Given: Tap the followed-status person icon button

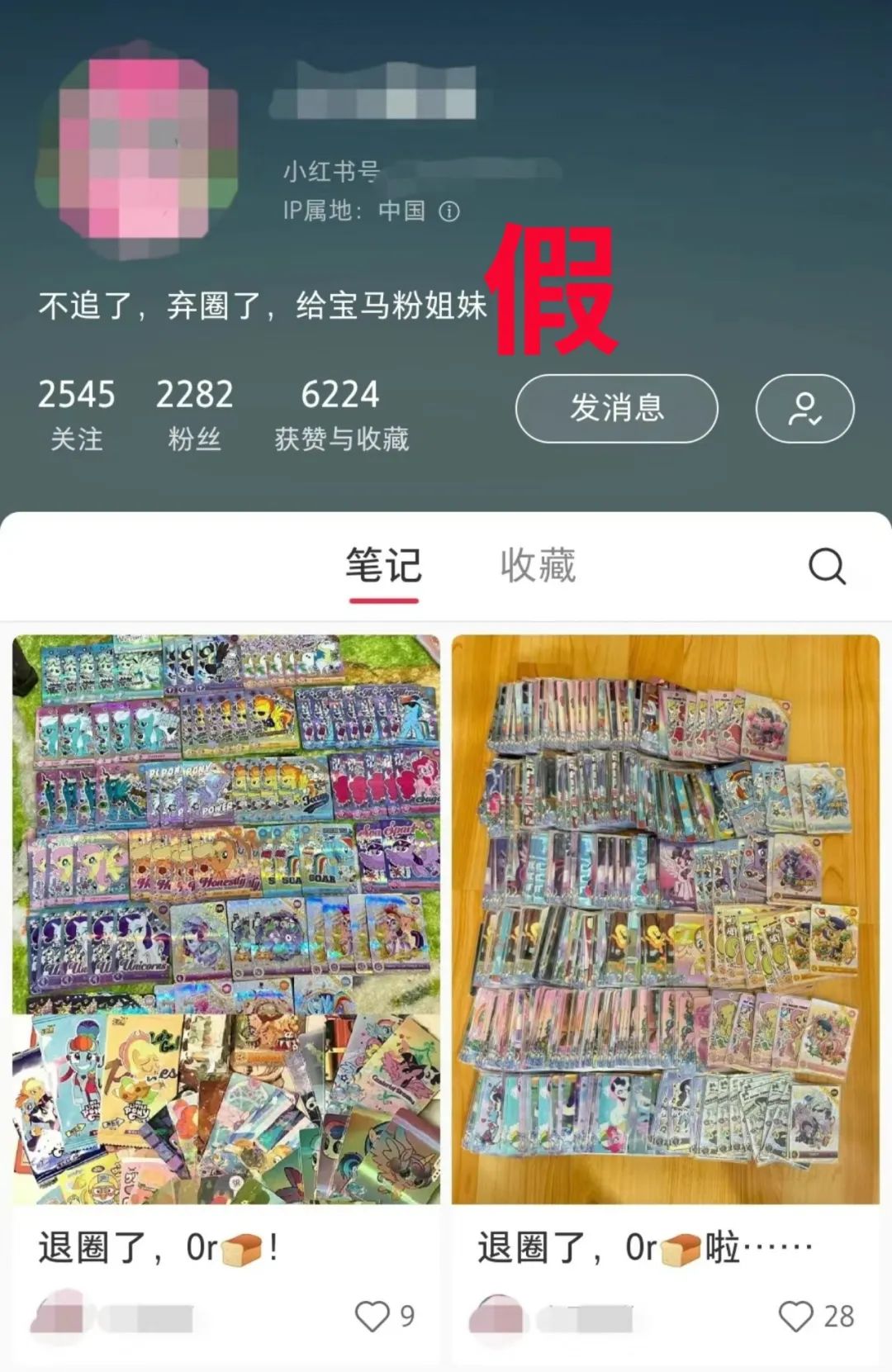Looking at the screenshot, I should (x=804, y=408).
